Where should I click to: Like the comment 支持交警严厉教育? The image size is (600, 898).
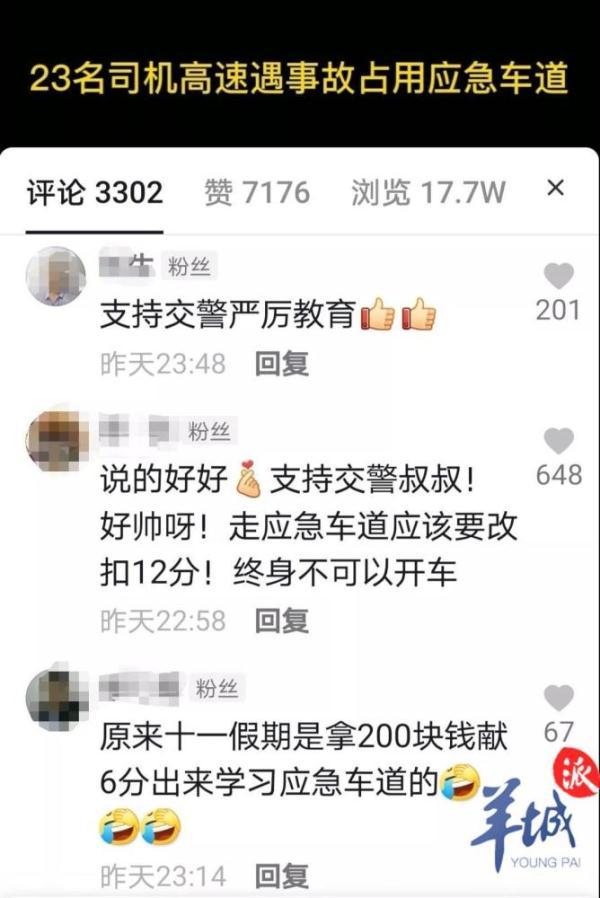point(559,277)
